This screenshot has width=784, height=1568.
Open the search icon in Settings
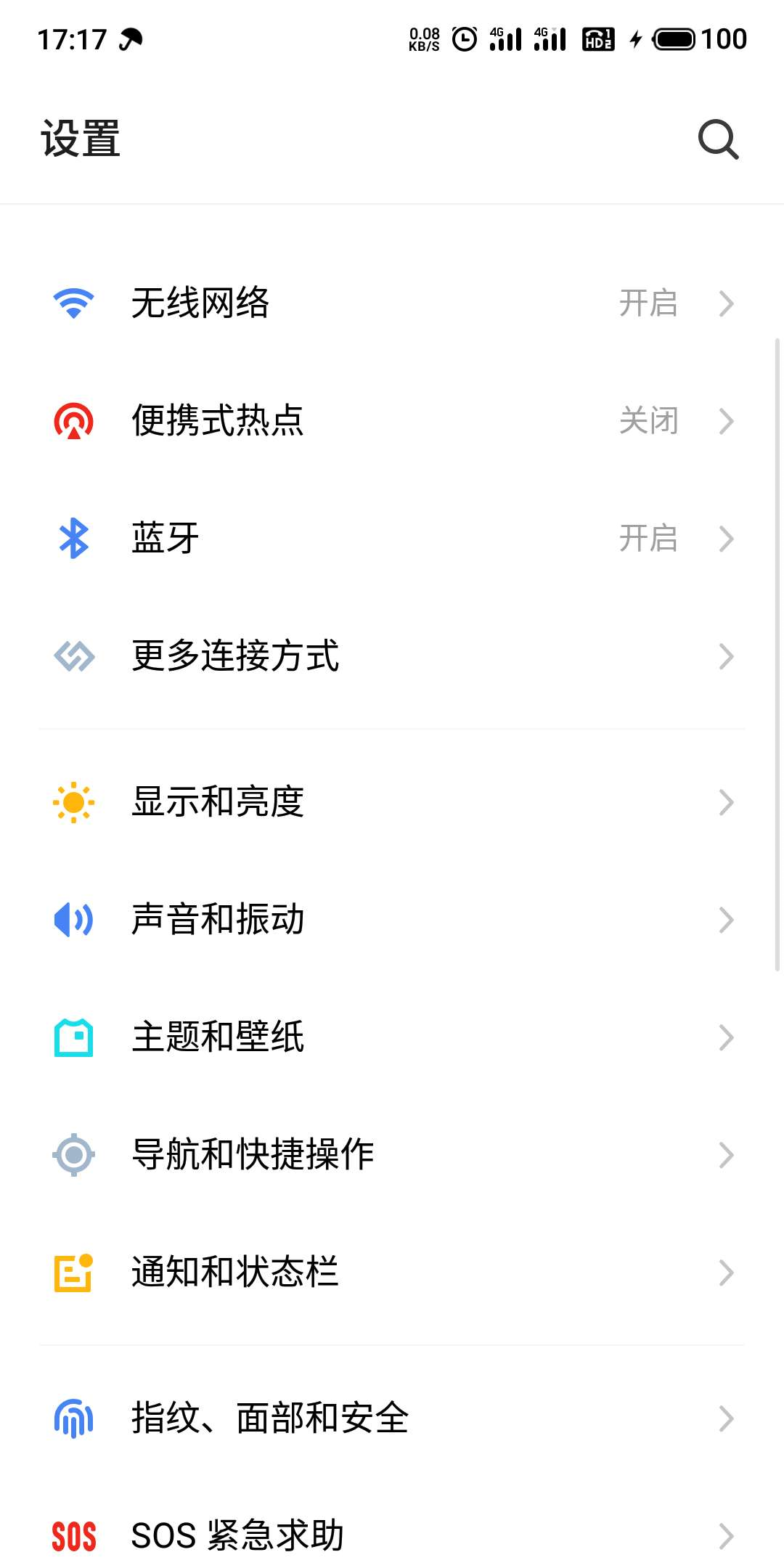(718, 139)
